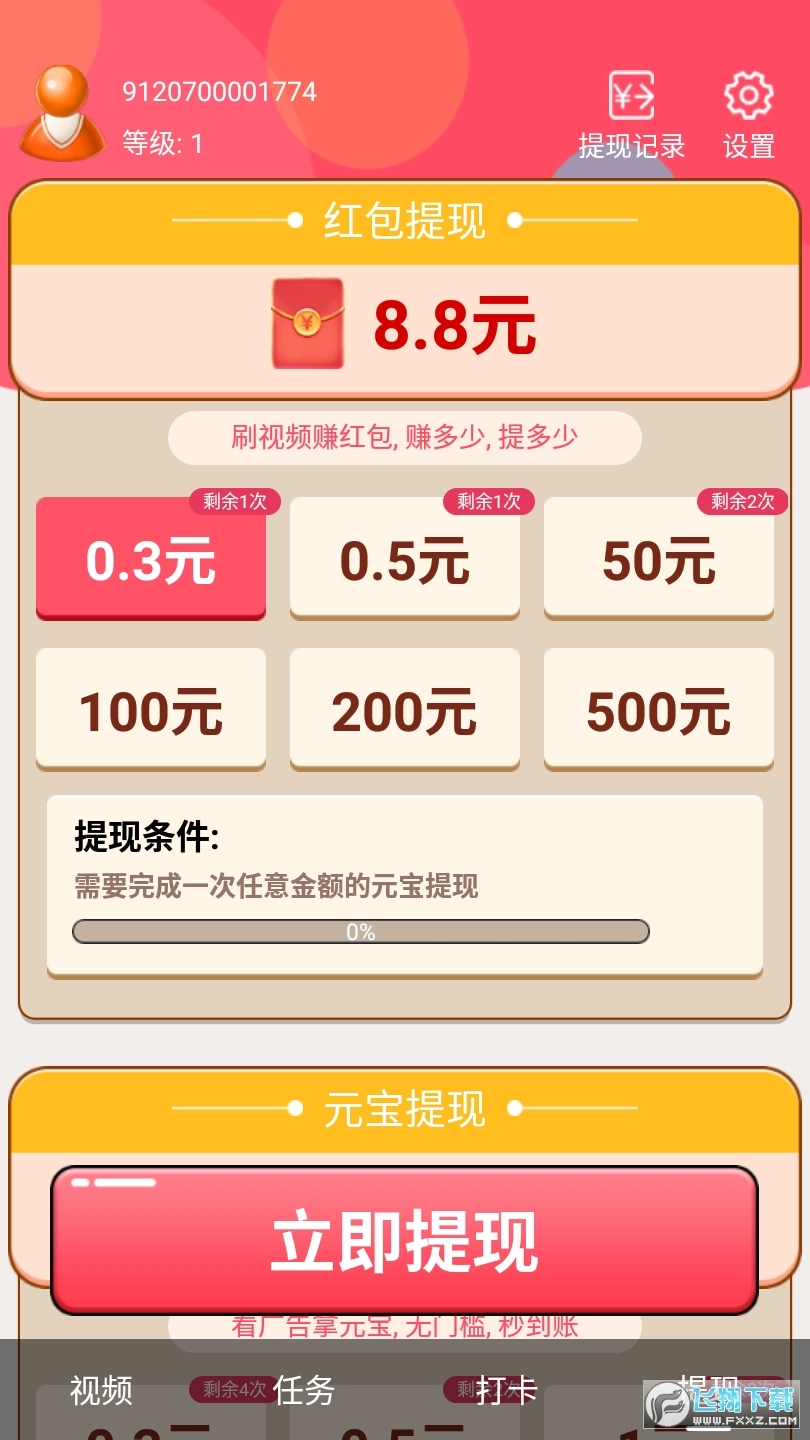Open the 设置 settings gear
Image resolution: width=810 pixels, height=1440 pixels.
pos(749,117)
